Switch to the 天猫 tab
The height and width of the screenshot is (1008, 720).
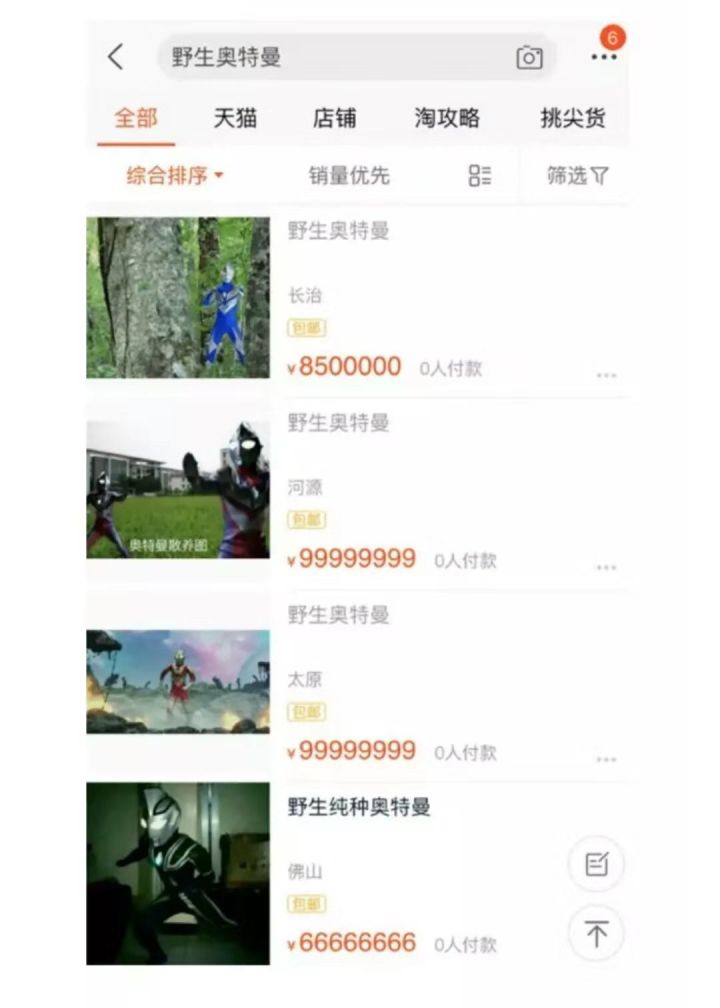[235, 118]
